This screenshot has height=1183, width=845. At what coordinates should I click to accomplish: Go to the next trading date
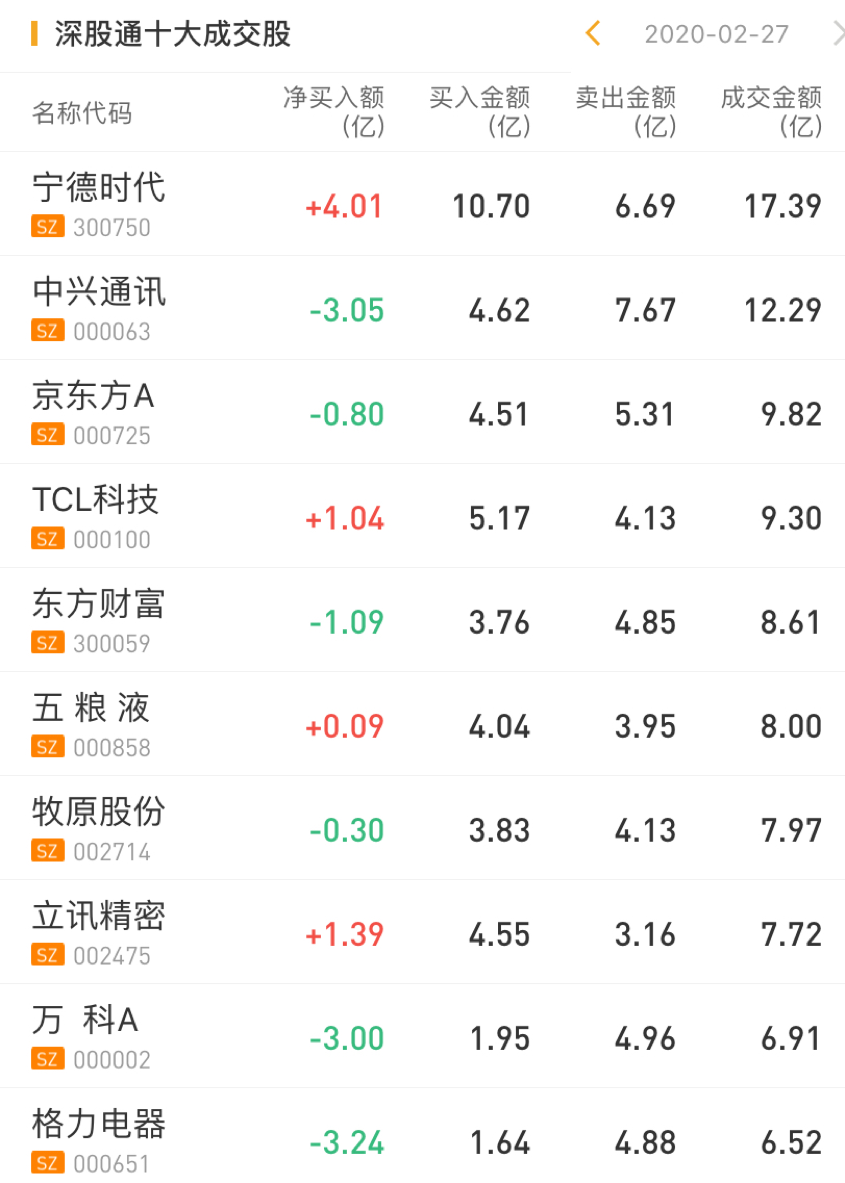[x=836, y=34]
